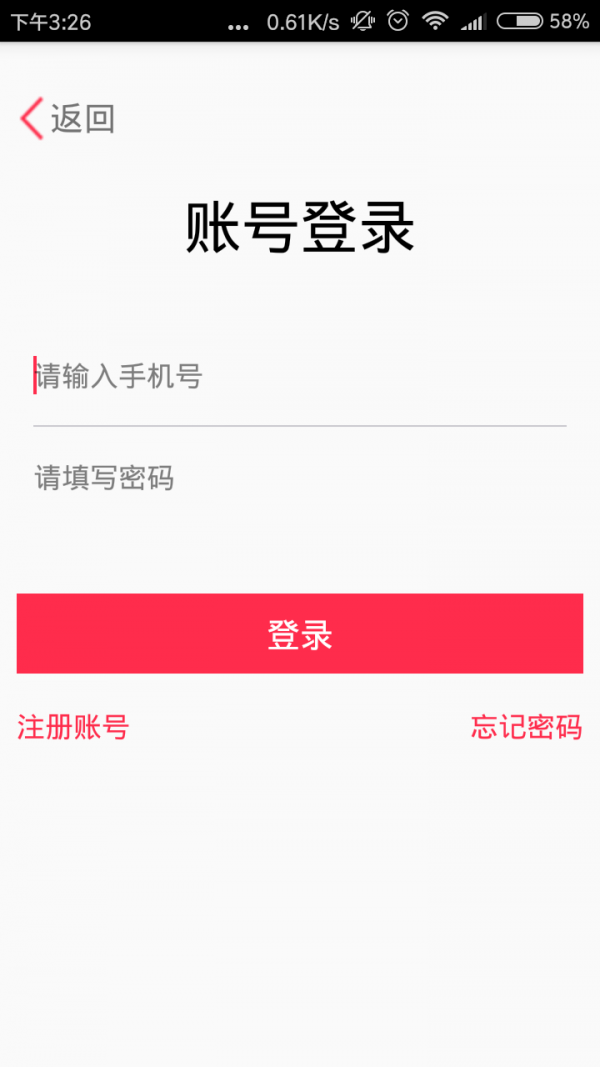600x1067 pixels.
Task: Focus the 请输入手机号 phone number field
Action: pyautogui.click(x=300, y=377)
